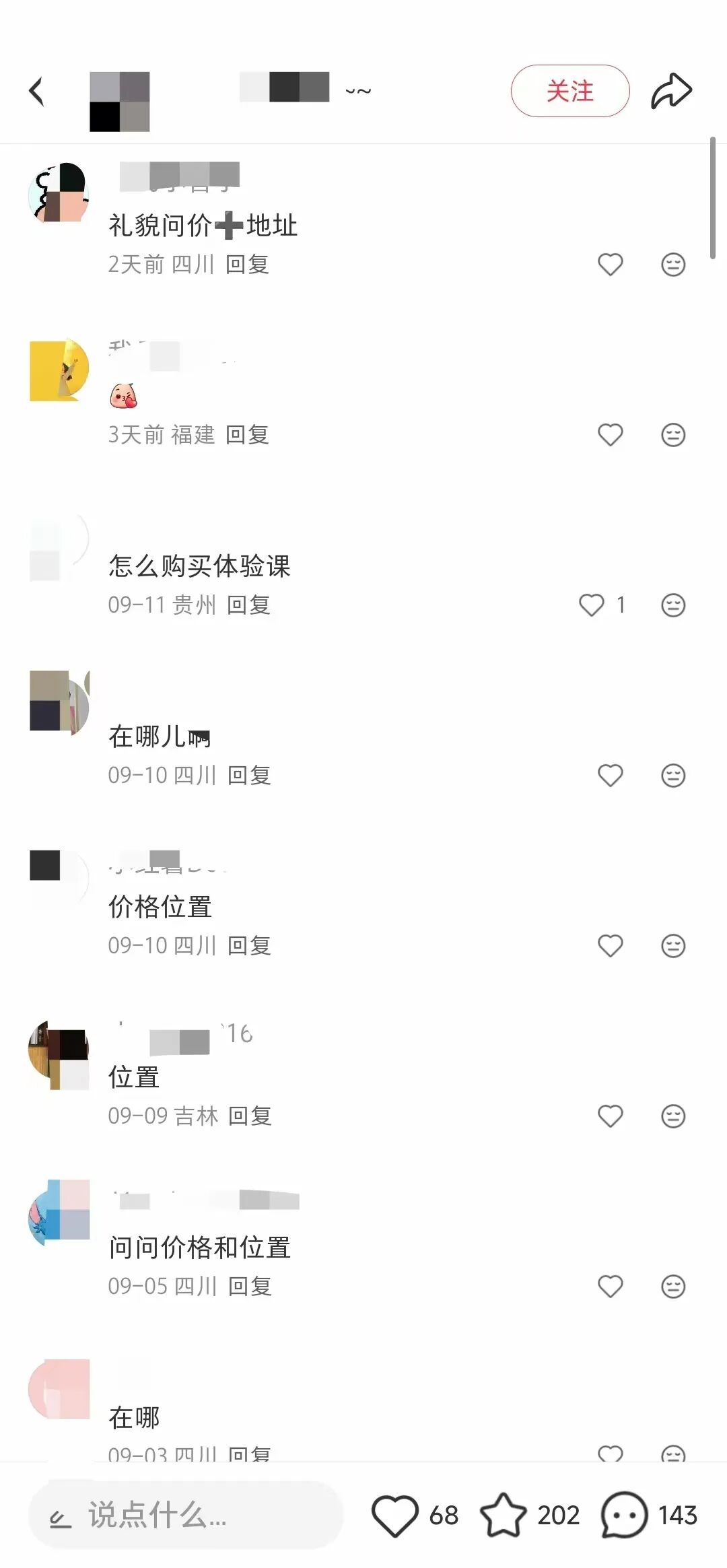Reply to the comment 怎么购买体验课
727x1568 pixels.
(248, 605)
